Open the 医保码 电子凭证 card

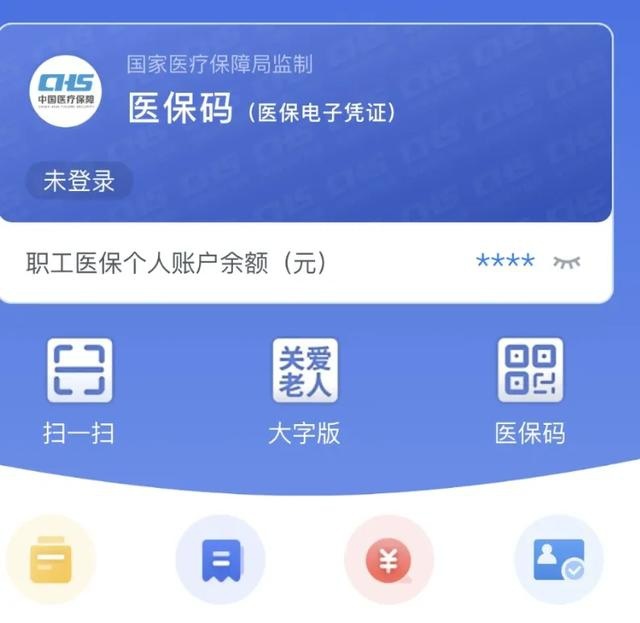click(262, 110)
